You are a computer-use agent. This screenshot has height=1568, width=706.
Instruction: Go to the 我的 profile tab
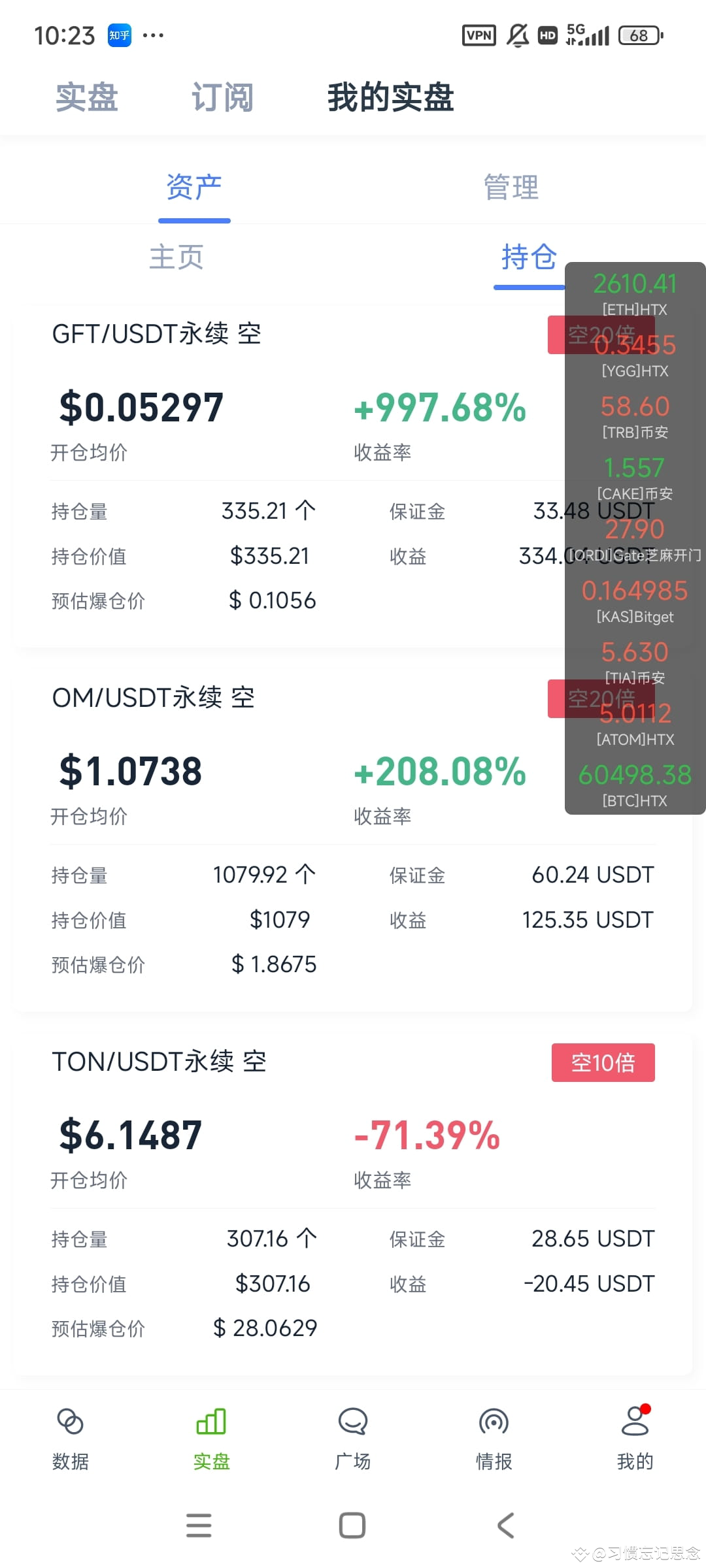[635, 1439]
